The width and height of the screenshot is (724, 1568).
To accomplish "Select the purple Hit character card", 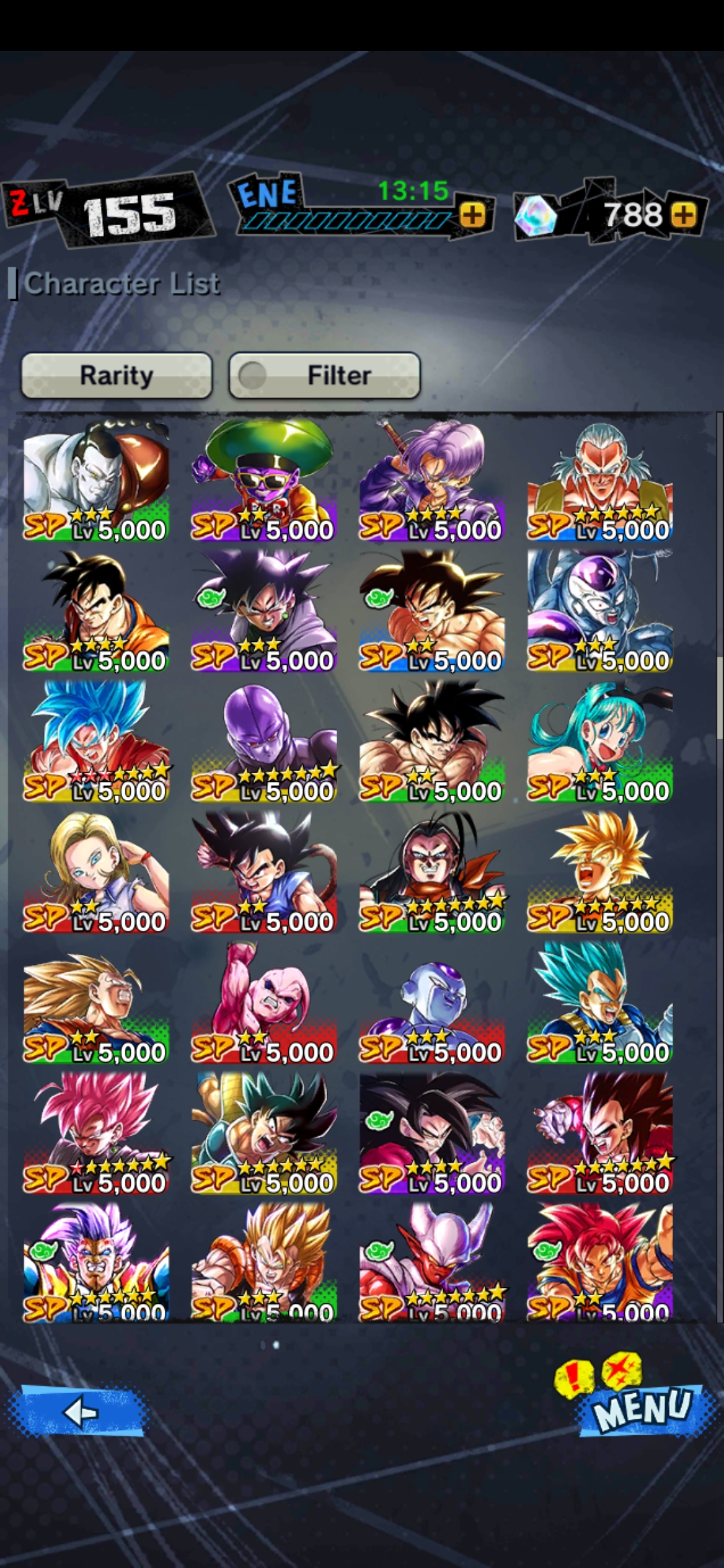I will click(x=264, y=742).
